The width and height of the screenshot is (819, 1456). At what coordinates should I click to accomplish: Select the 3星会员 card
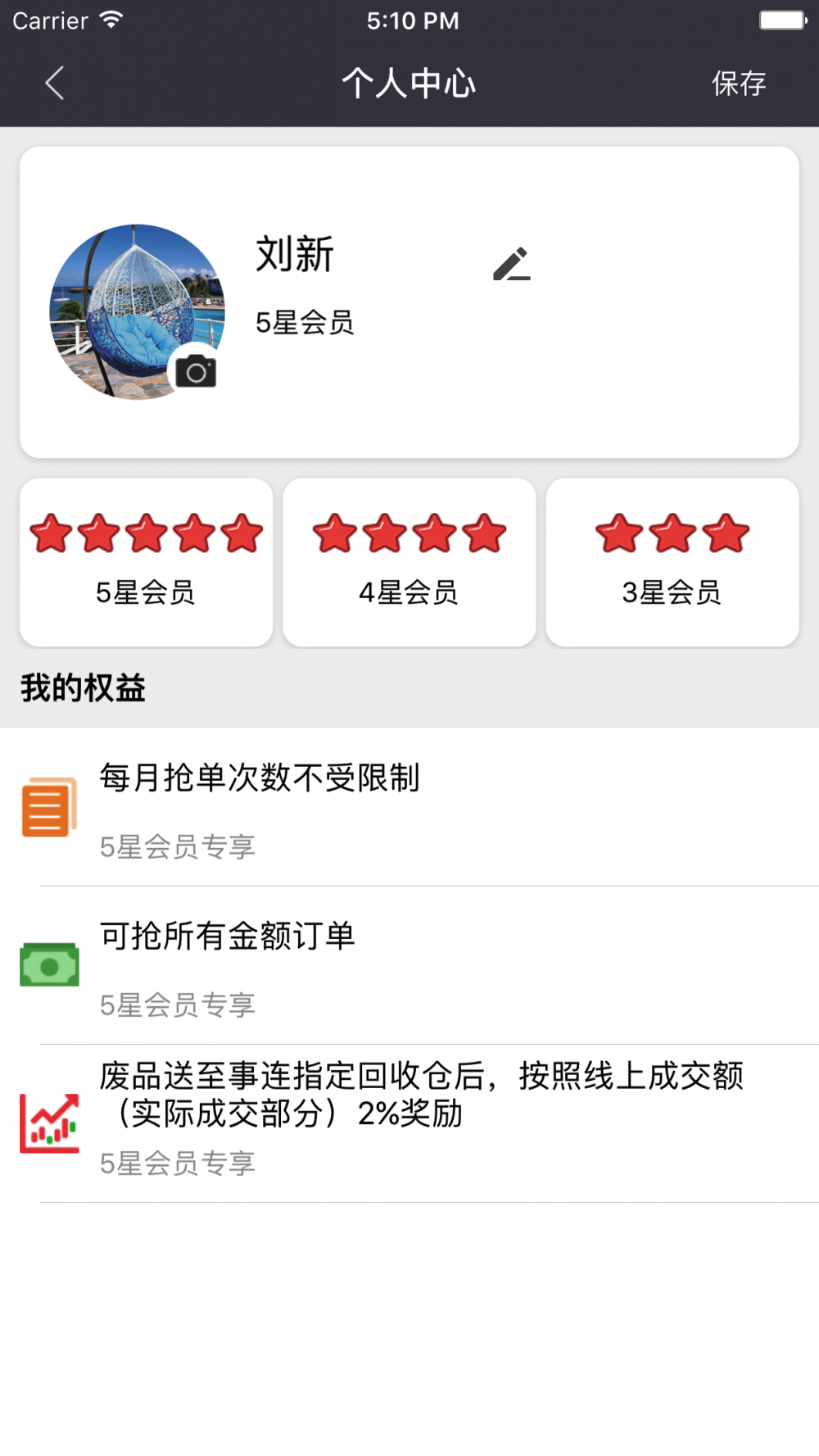[672, 562]
